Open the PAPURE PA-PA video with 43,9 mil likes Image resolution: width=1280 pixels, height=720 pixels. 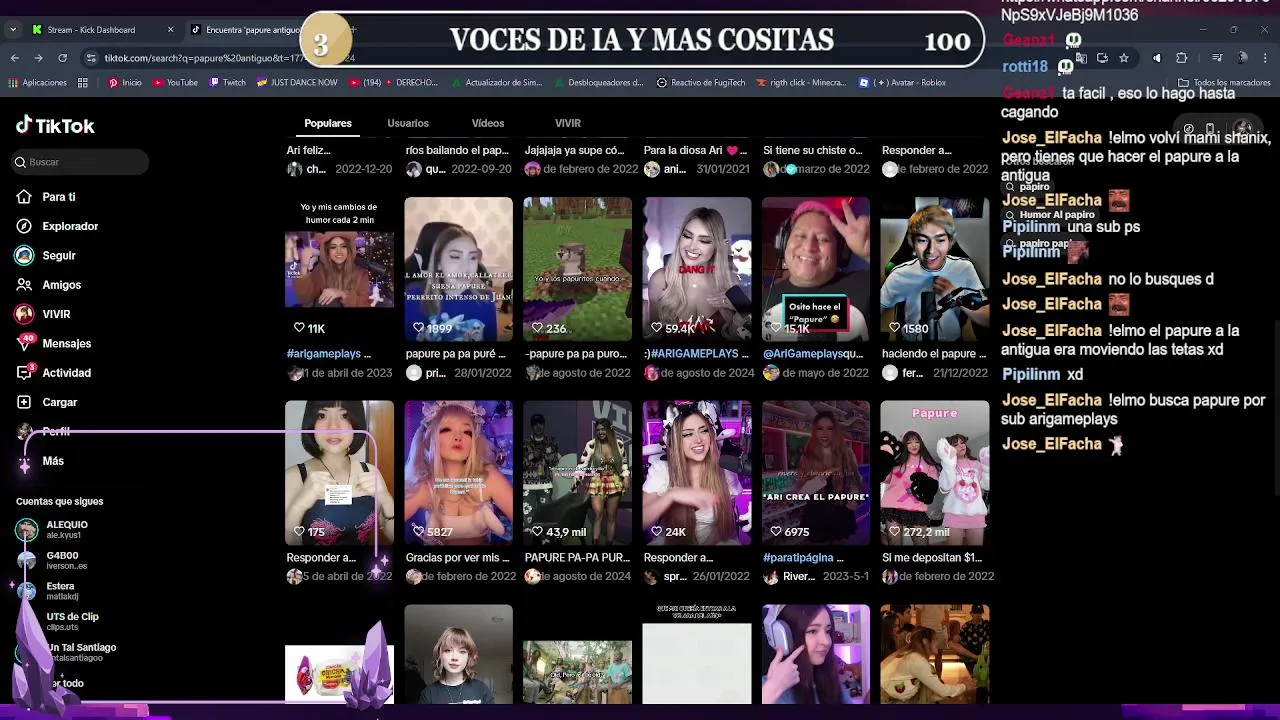[577, 472]
